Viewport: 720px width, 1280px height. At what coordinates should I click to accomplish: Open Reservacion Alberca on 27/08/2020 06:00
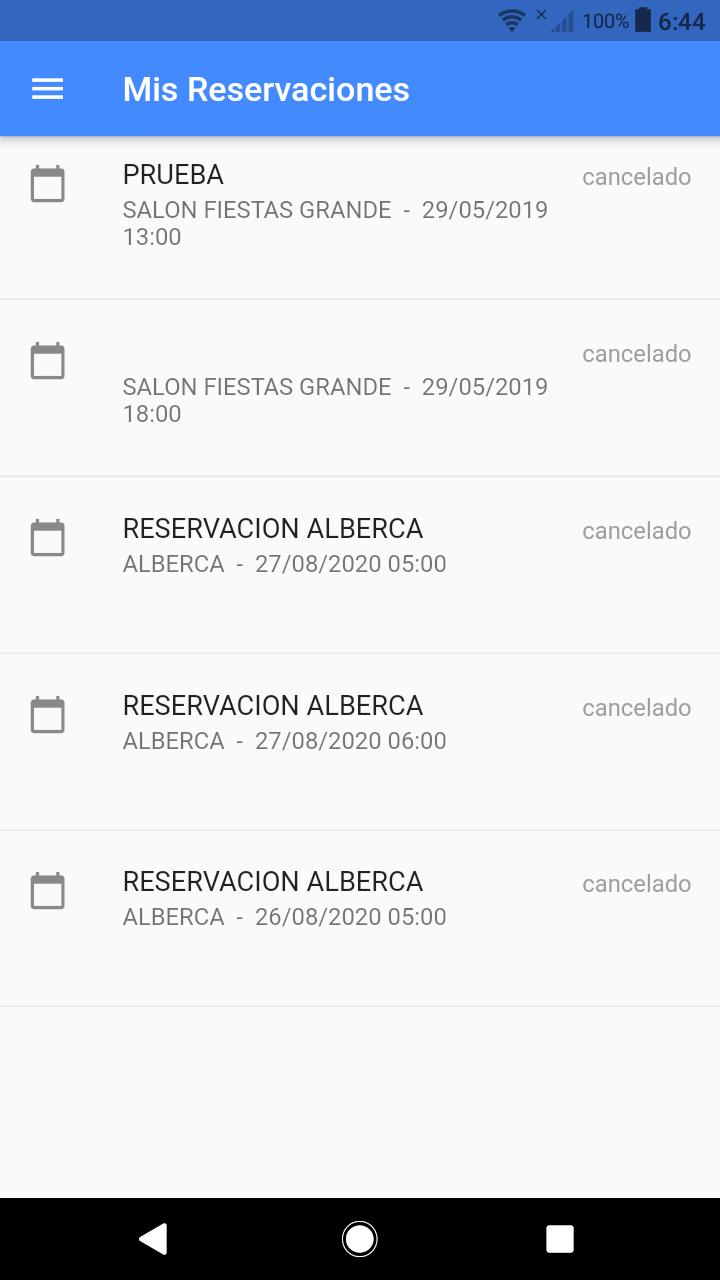pyautogui.click(x=360, y=742)
